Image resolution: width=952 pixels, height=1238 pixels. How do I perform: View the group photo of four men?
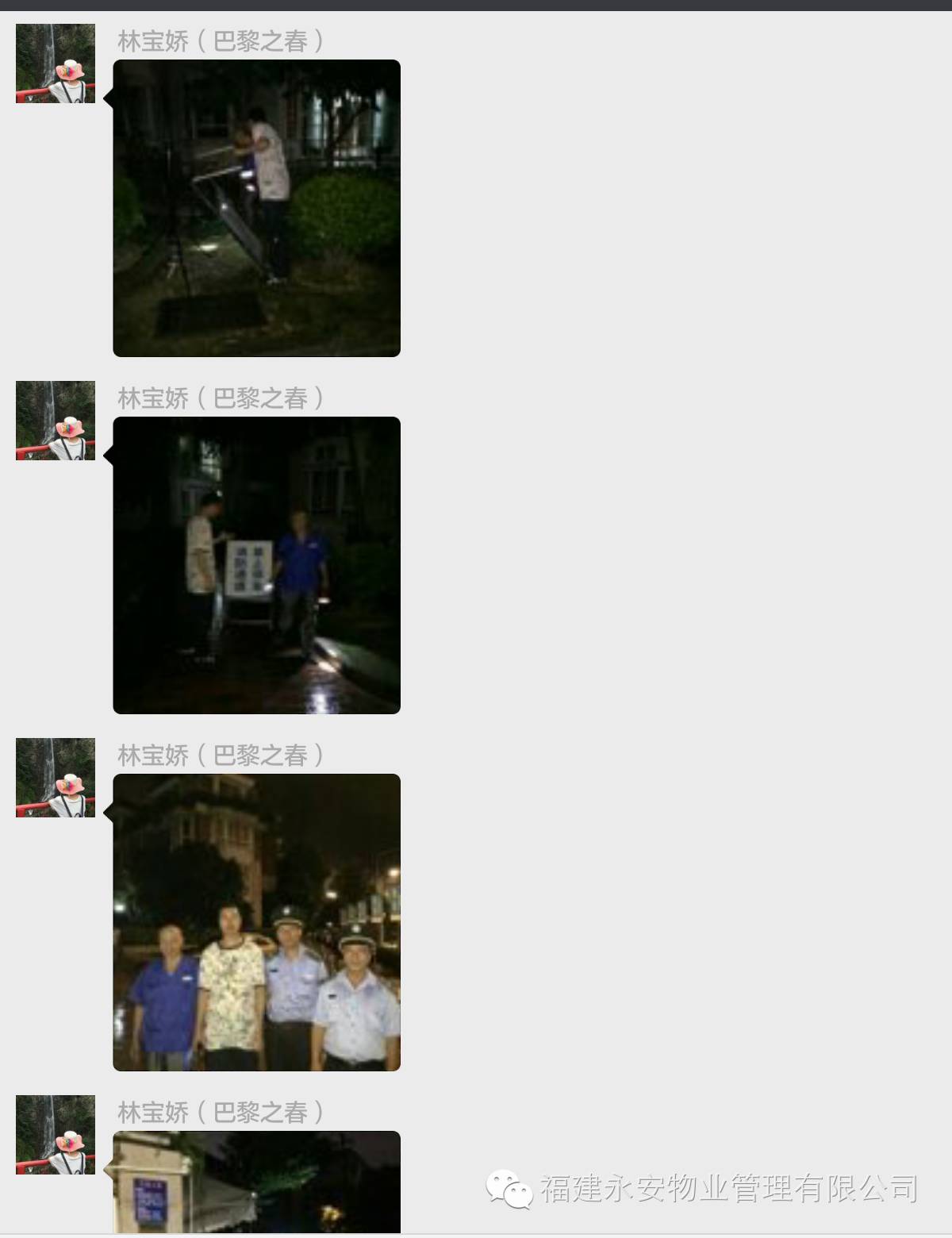coord(256,922)
